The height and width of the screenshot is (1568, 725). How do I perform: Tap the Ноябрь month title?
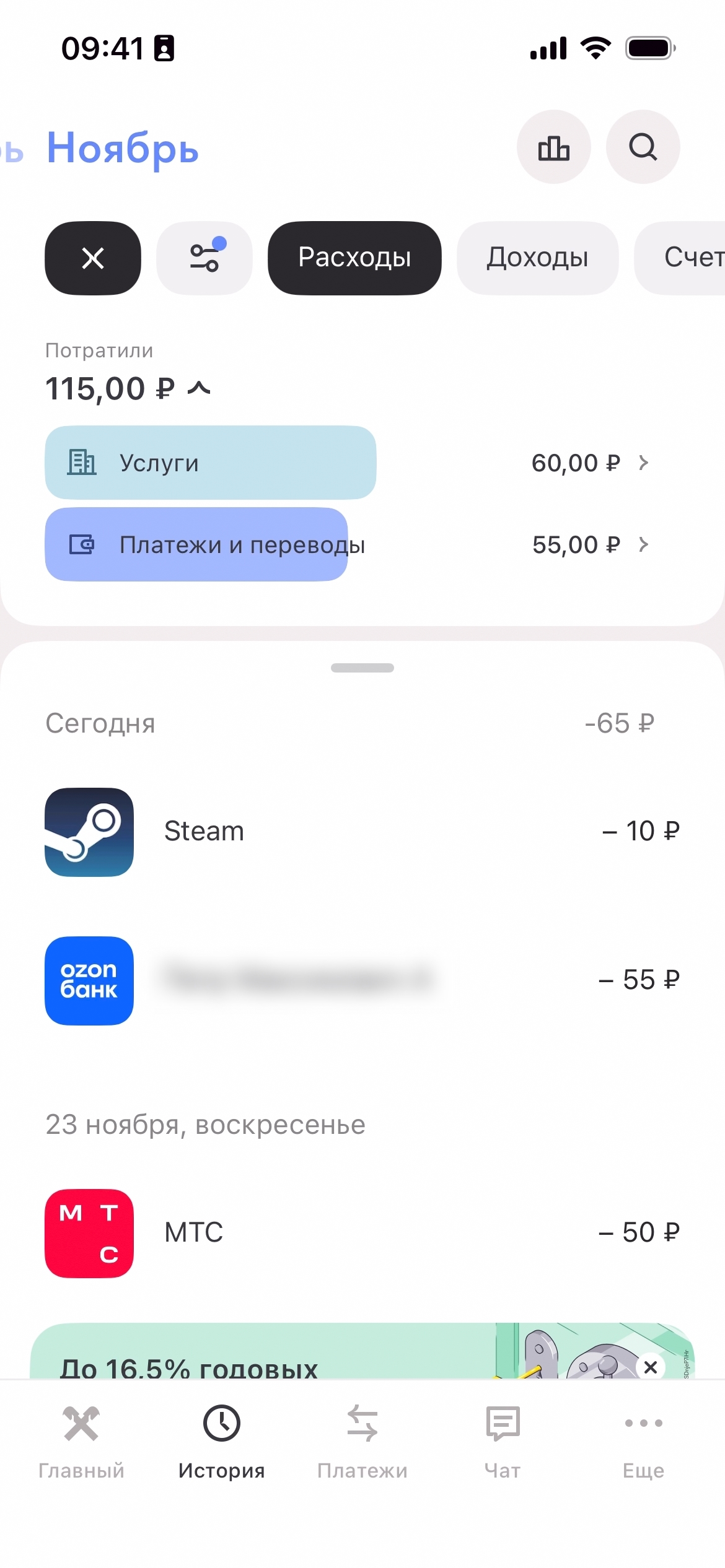pyautogui.click(x=123, y=149)
